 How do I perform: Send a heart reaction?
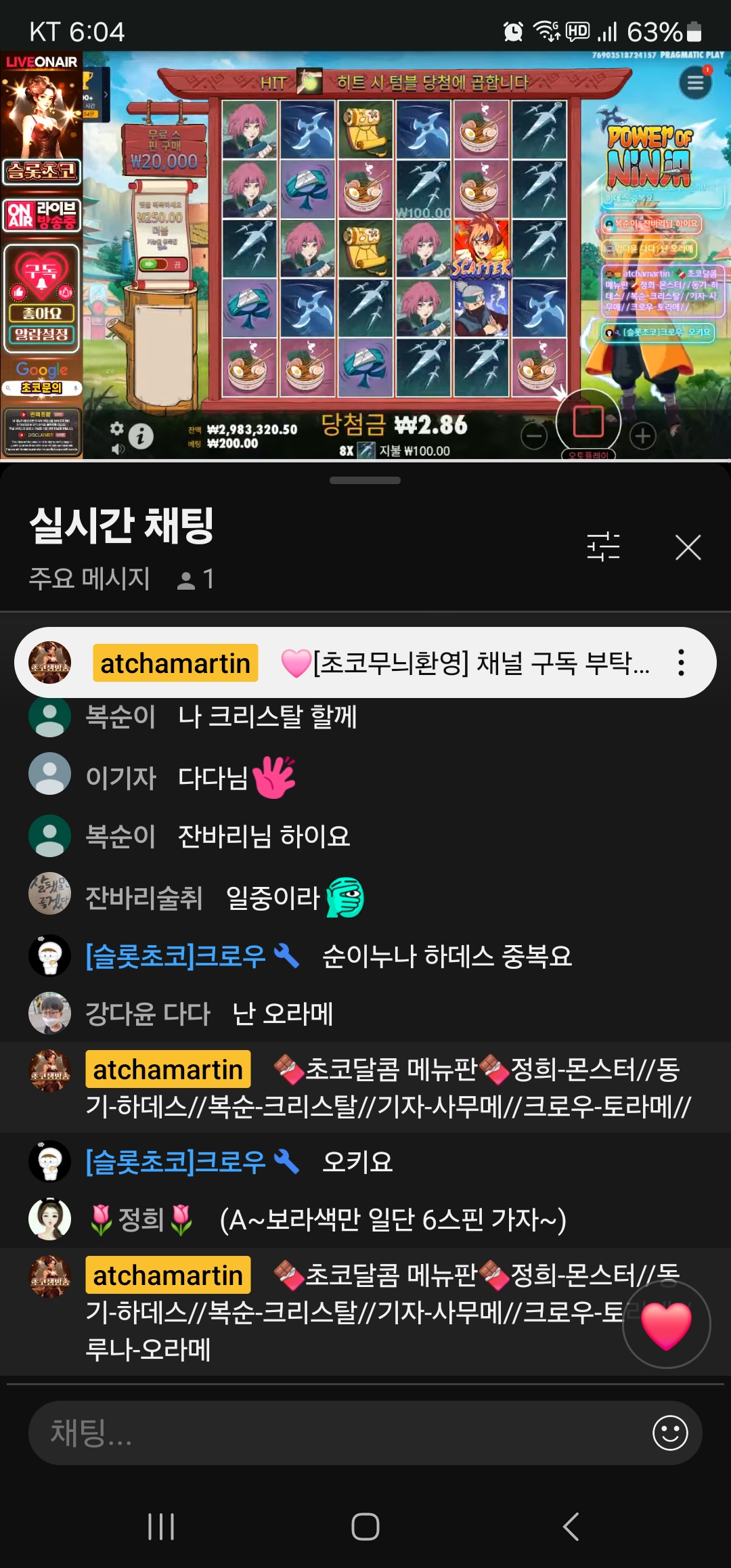pos(666,1324)
